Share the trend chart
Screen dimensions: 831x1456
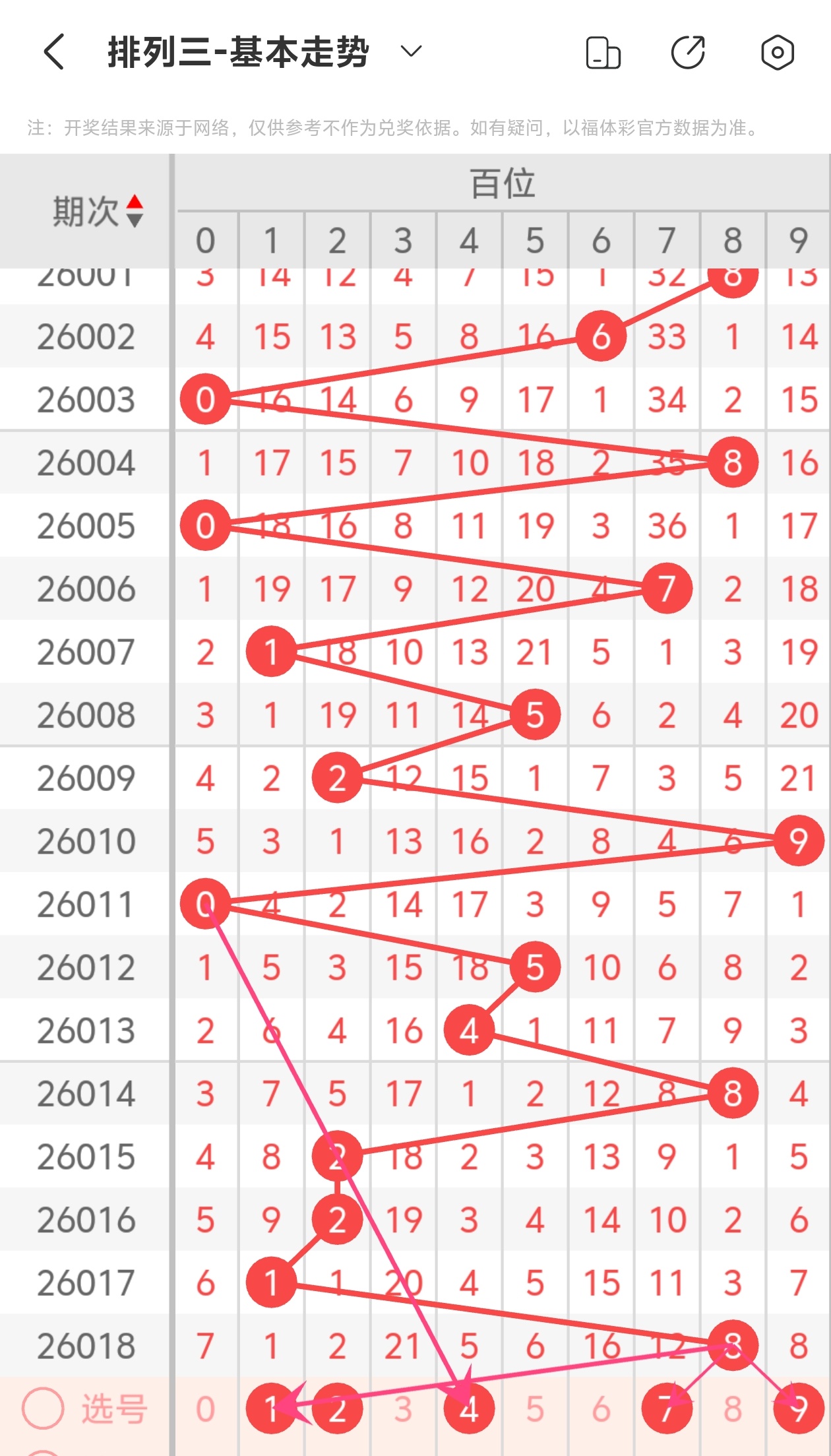[x=688, y=52]
